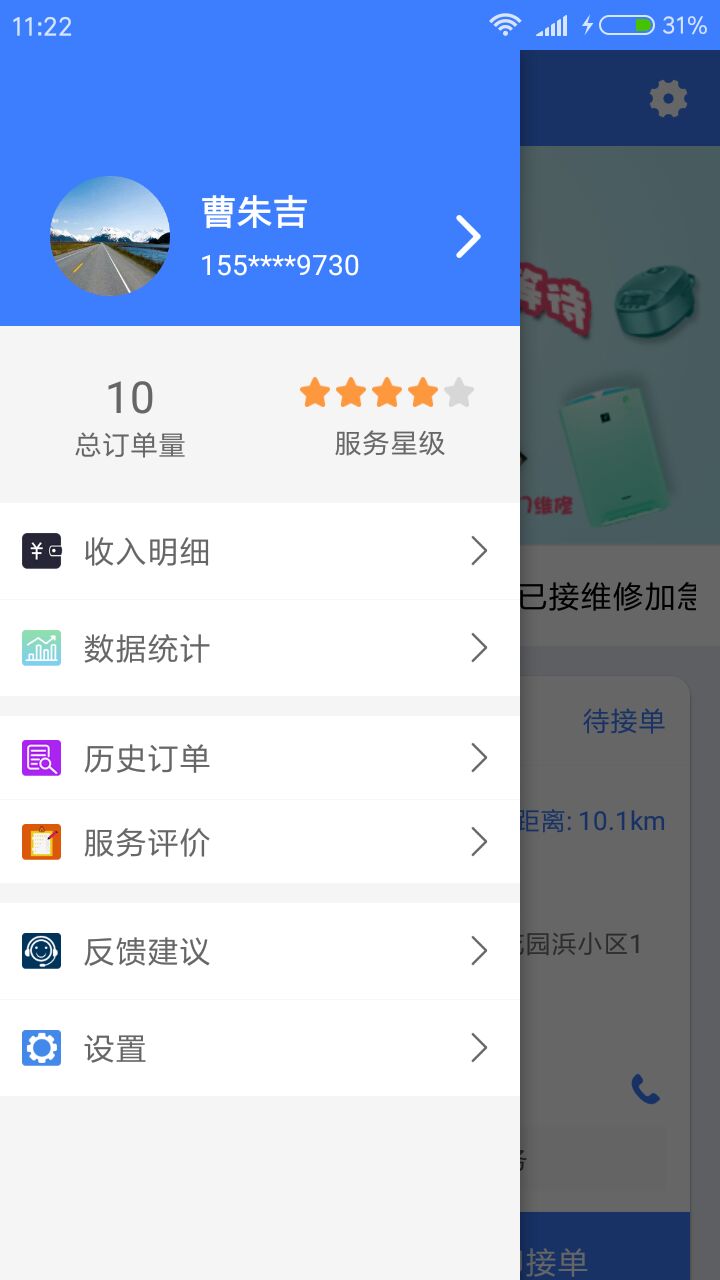The image size is (720, 1280).
Task: Tap the profile avatar photo of 曹朱吉
Action: (110, 236)
